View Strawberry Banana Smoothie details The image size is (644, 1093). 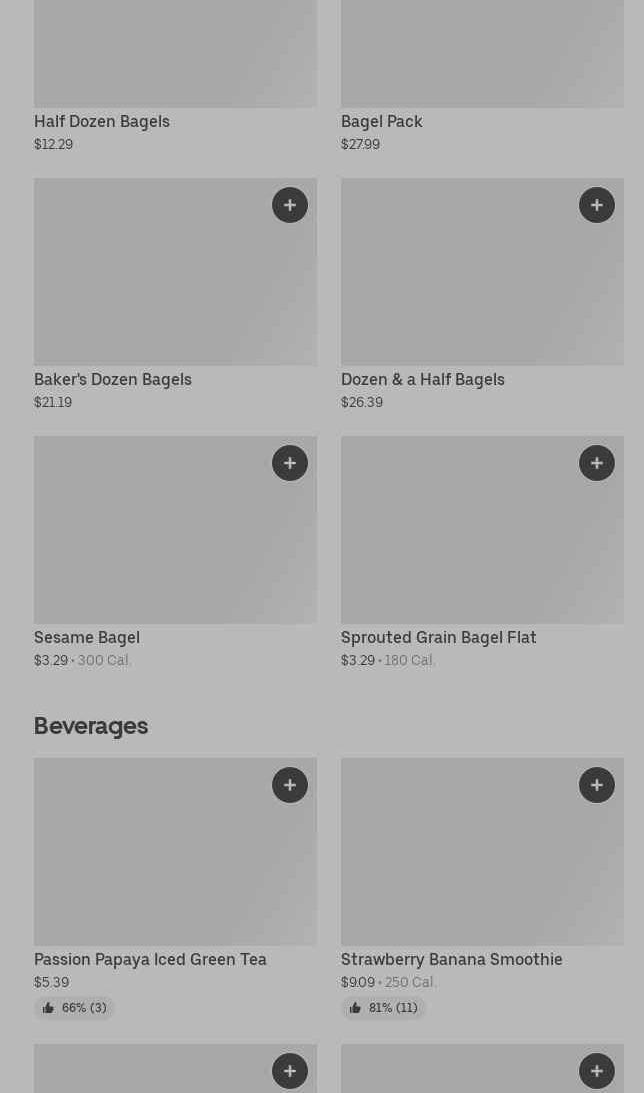tap(452, 960)
